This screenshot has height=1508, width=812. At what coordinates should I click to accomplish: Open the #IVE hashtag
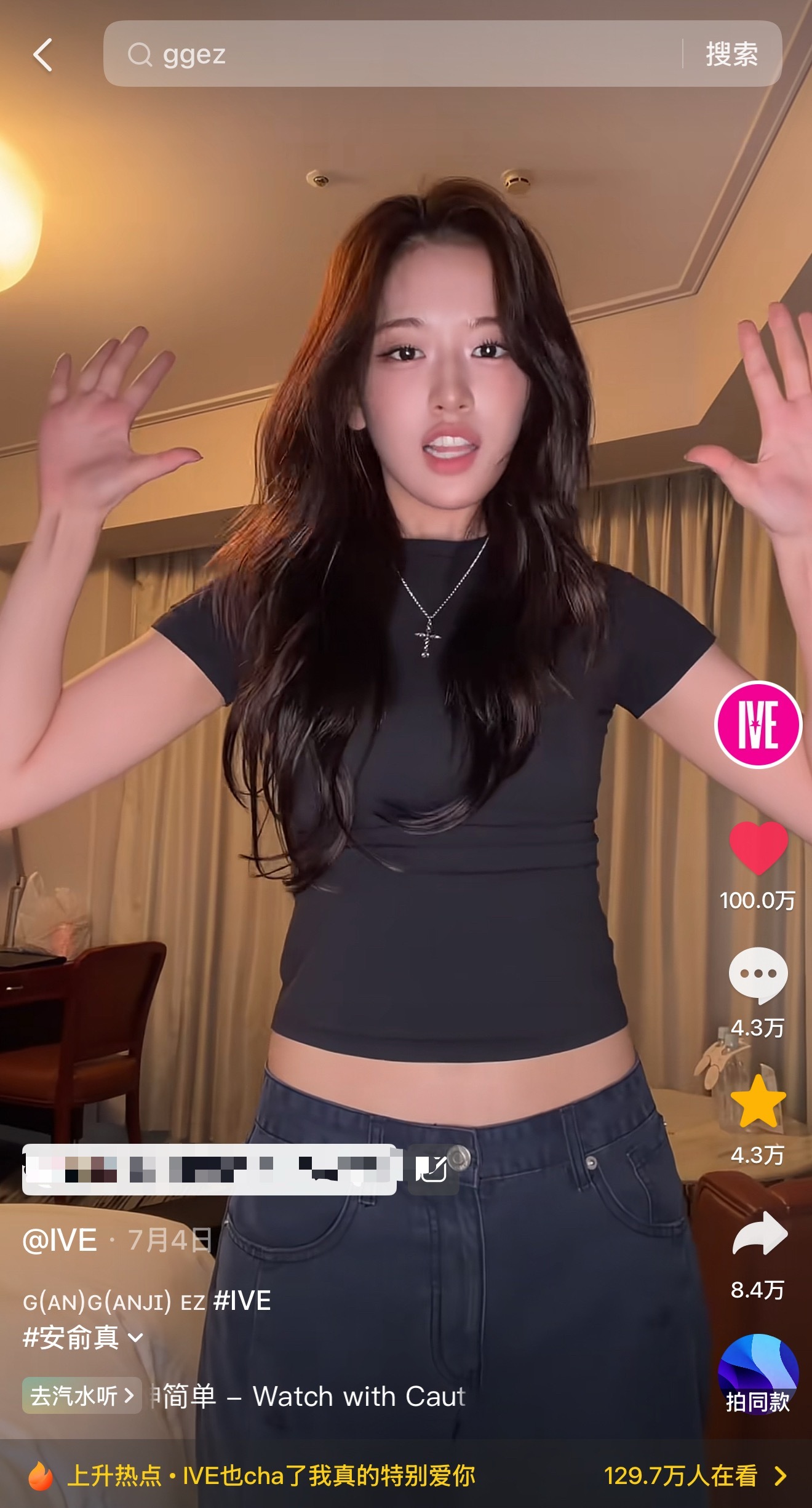click(x=242, y=1301)
